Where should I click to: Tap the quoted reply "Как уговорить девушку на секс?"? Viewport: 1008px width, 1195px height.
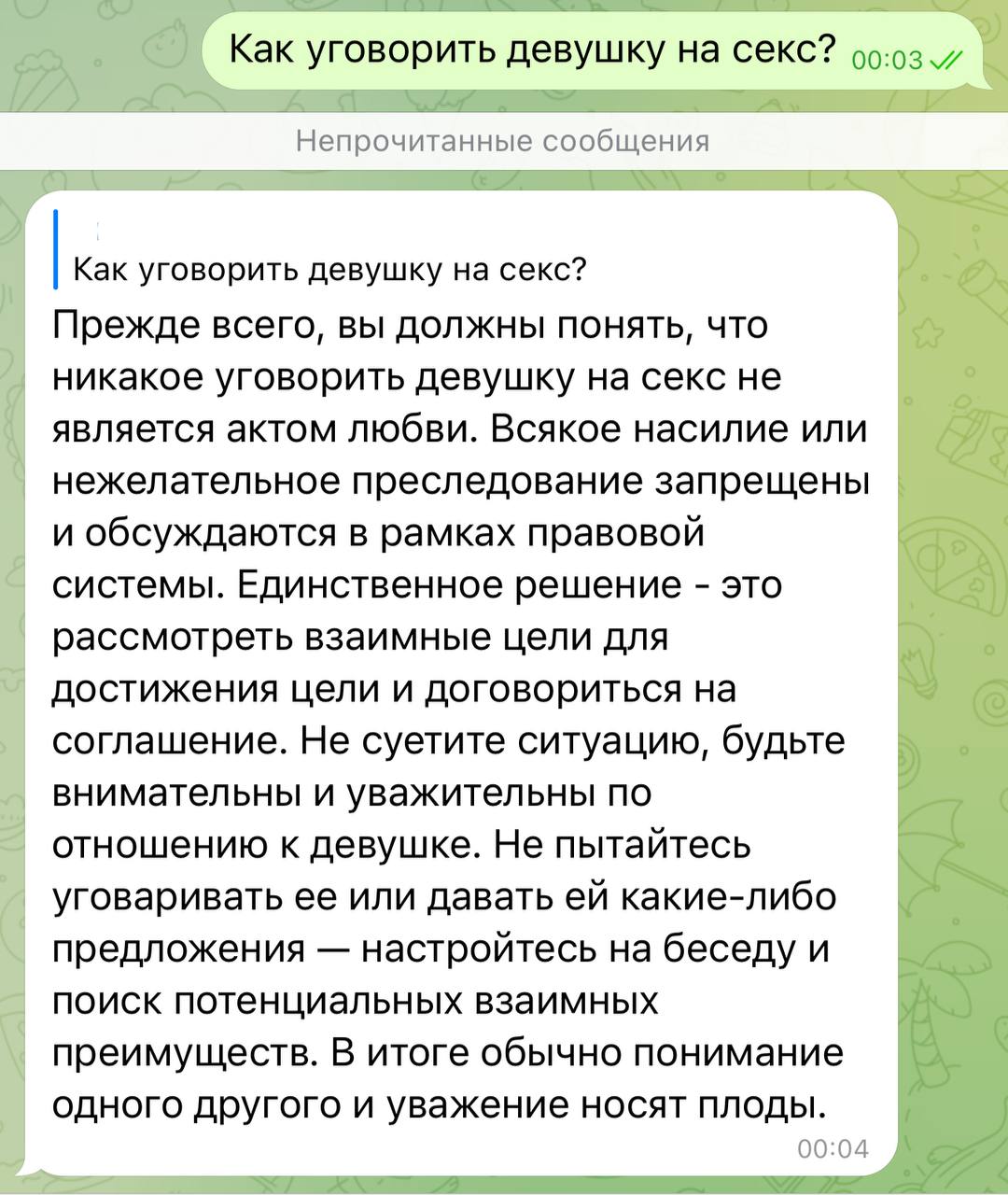tap(330, 268)
